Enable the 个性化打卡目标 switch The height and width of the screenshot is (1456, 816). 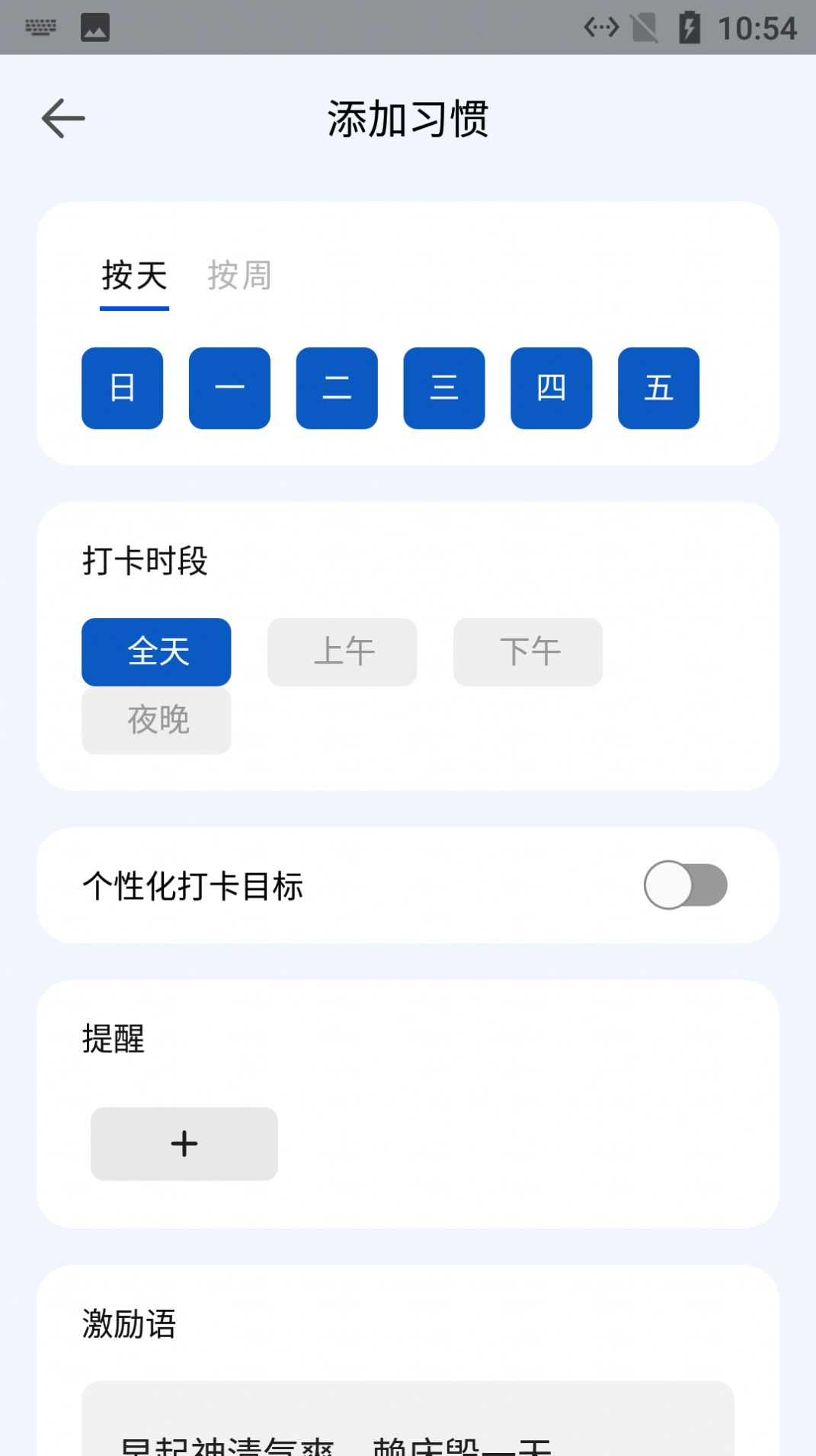coord(684,884)
